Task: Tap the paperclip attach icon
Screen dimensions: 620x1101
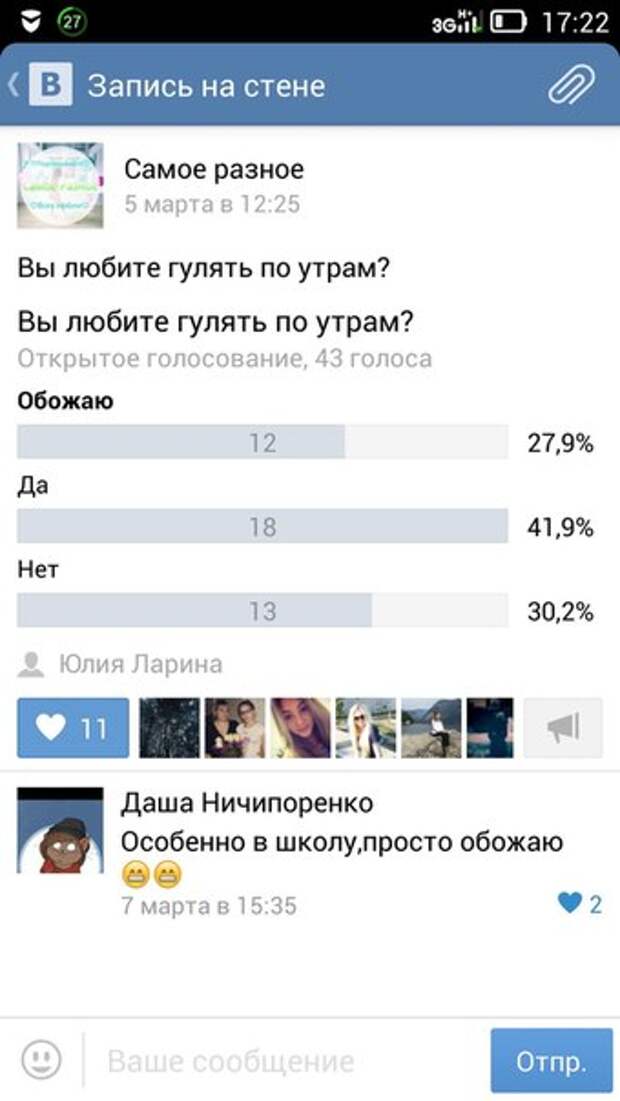Action: (x=571, y=86)
